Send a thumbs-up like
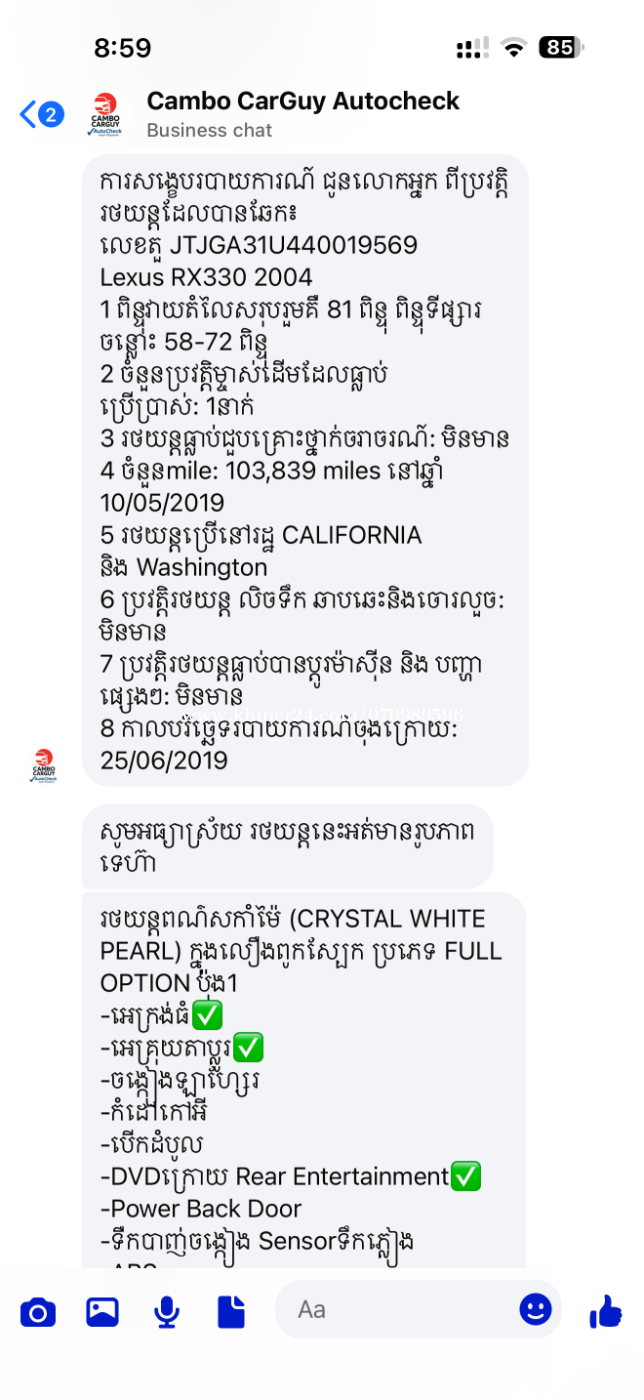Image resolution: width=644 pixels, height=1400 pixels. [x=605, y=1310]
